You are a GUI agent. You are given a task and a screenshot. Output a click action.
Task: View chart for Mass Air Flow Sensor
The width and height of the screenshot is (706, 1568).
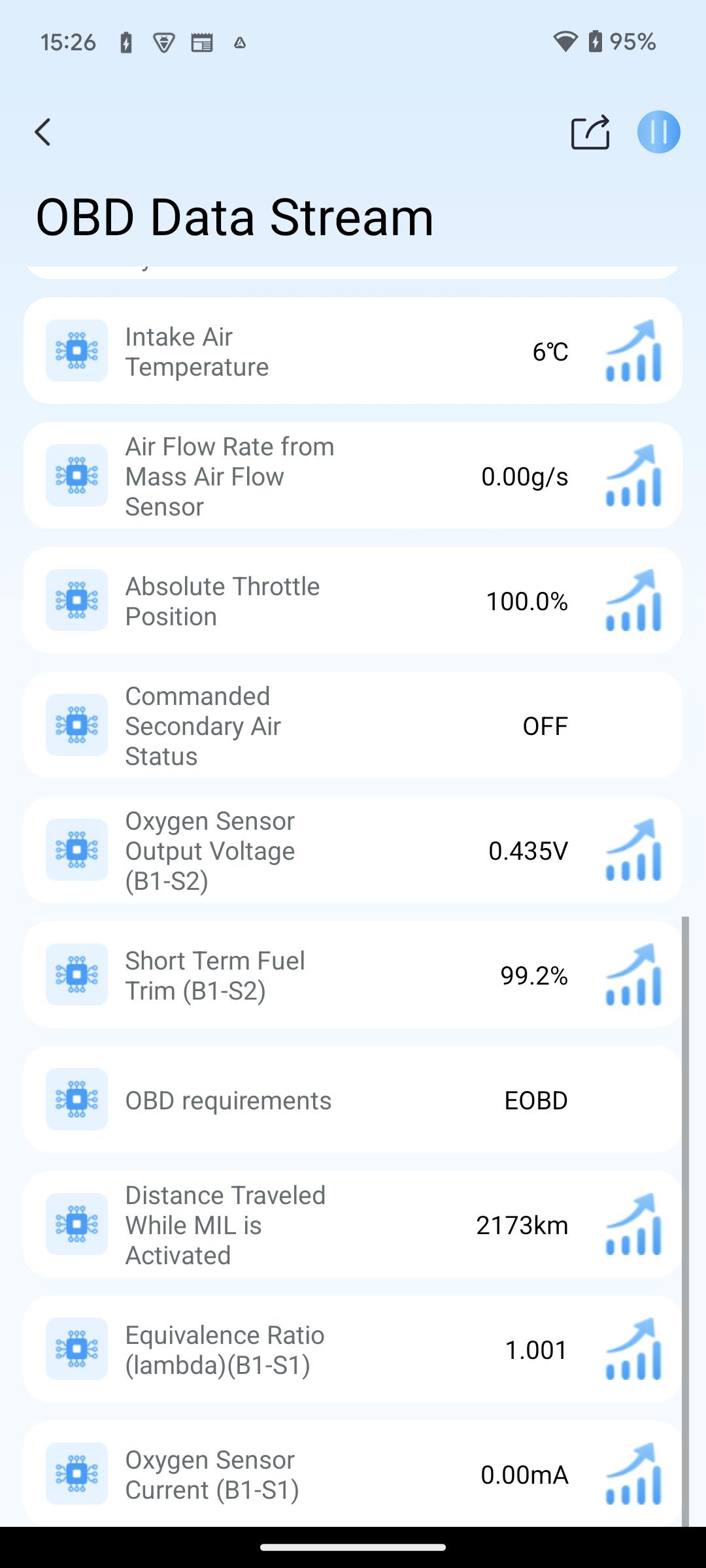pos(633,476)
